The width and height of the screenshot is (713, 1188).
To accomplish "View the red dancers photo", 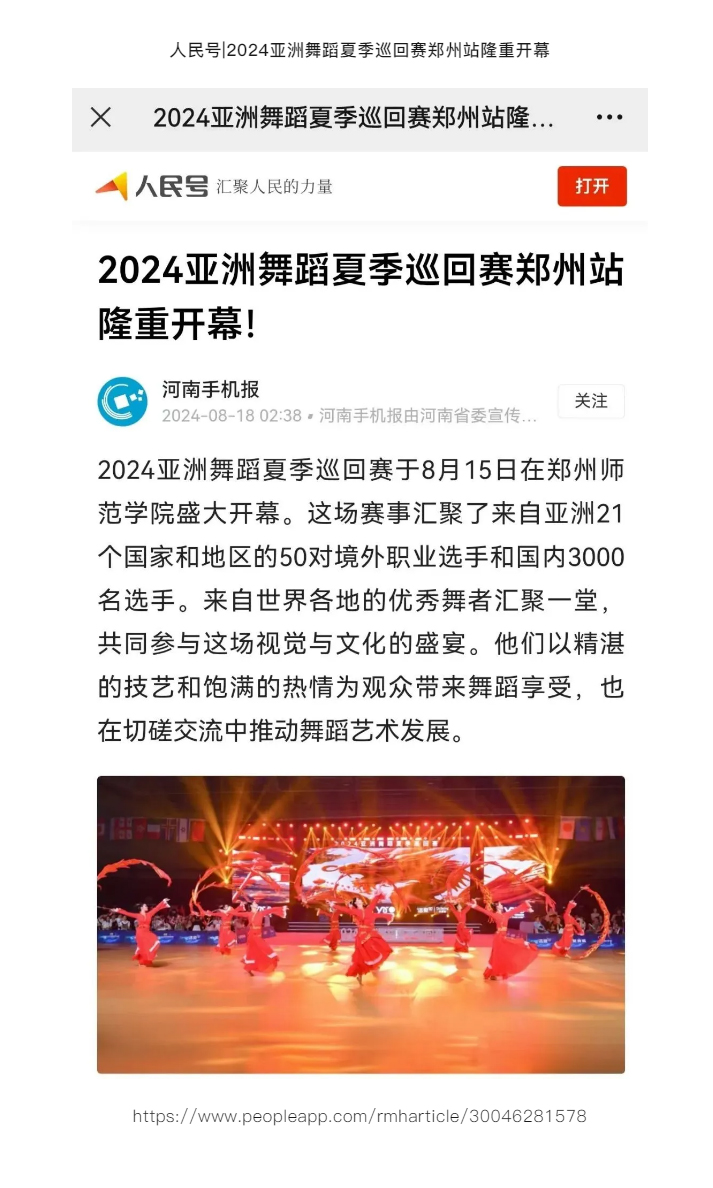I will [x=360, y=924].
